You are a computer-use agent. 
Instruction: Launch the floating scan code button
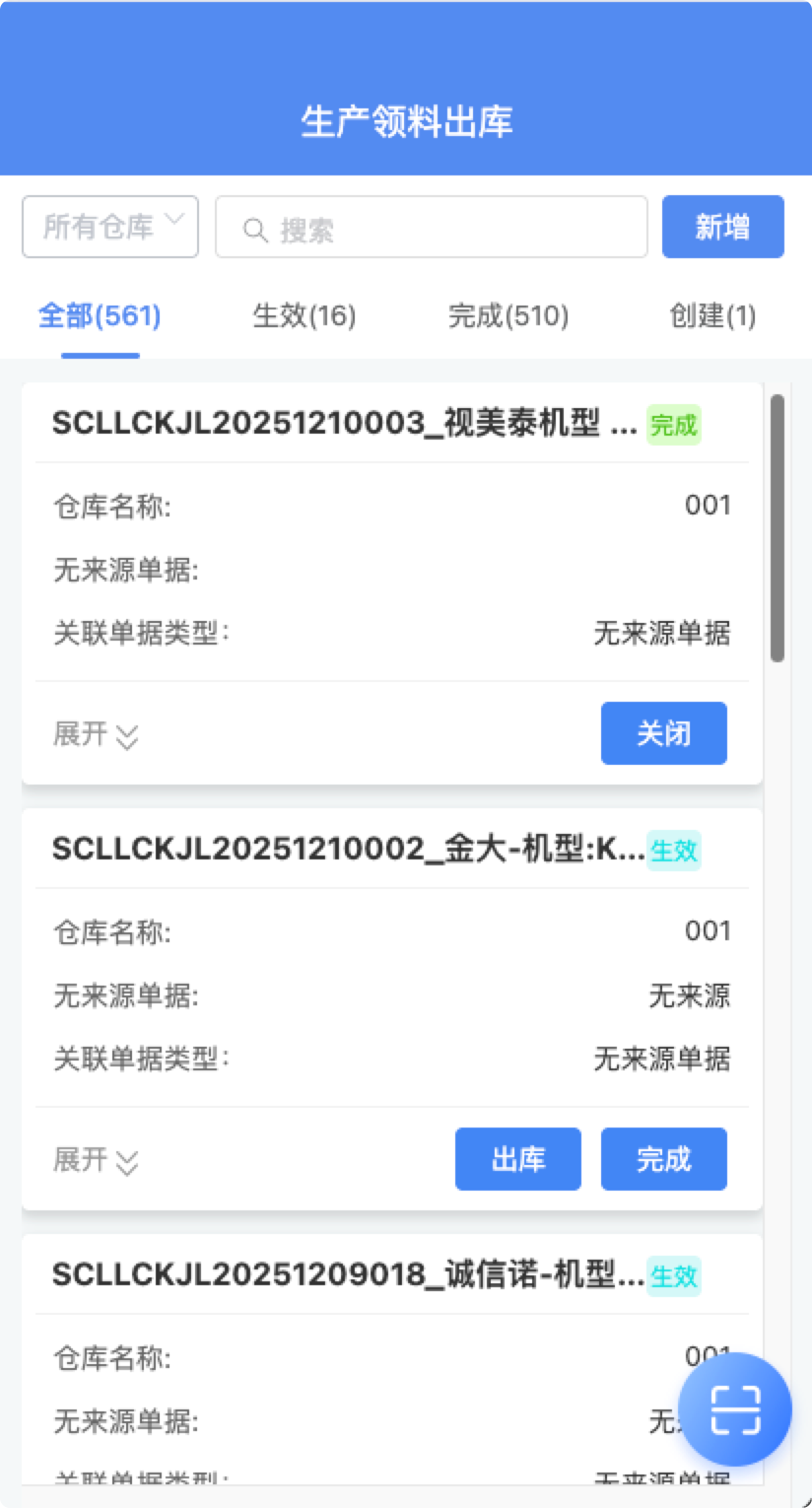point(735,1409)
